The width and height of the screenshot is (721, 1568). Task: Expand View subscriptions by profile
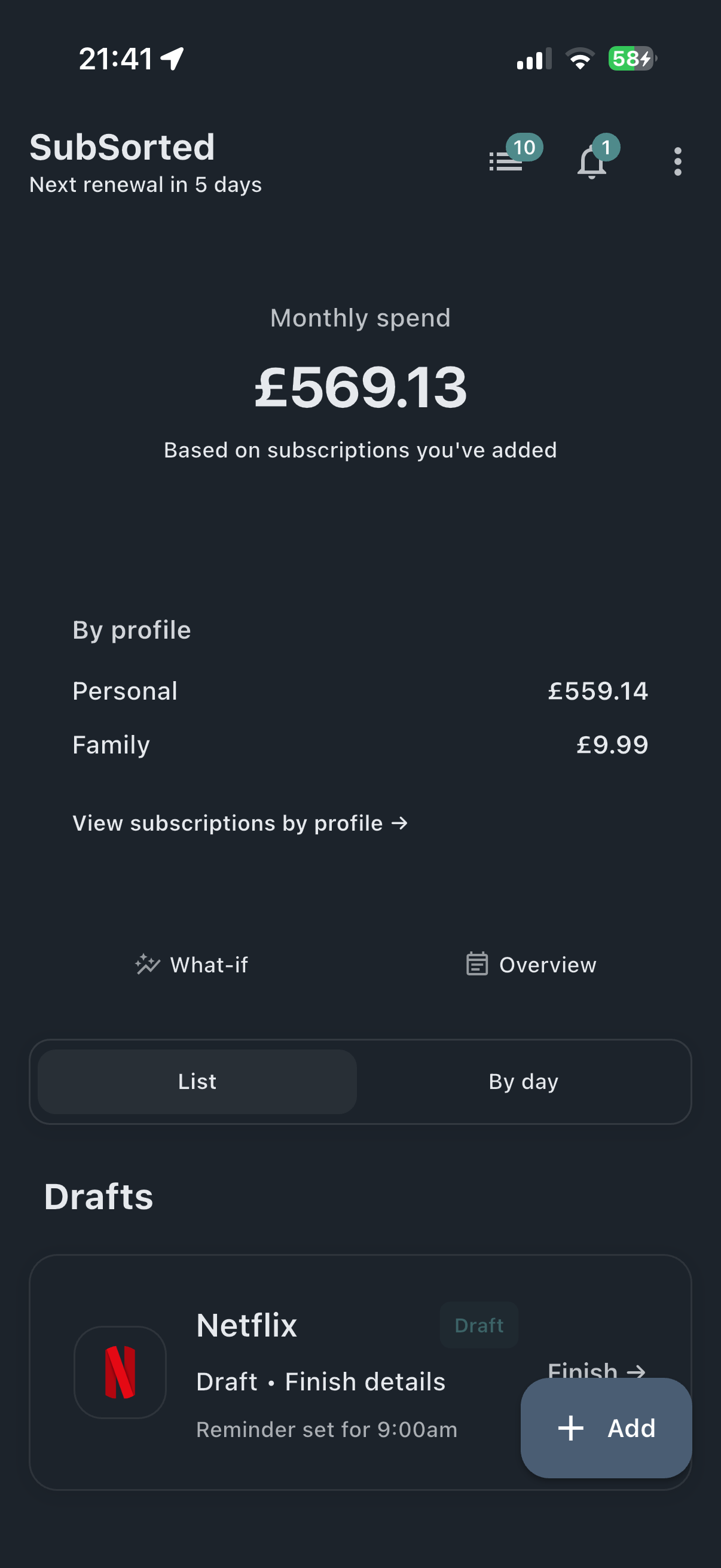click(x=240, y=822)
